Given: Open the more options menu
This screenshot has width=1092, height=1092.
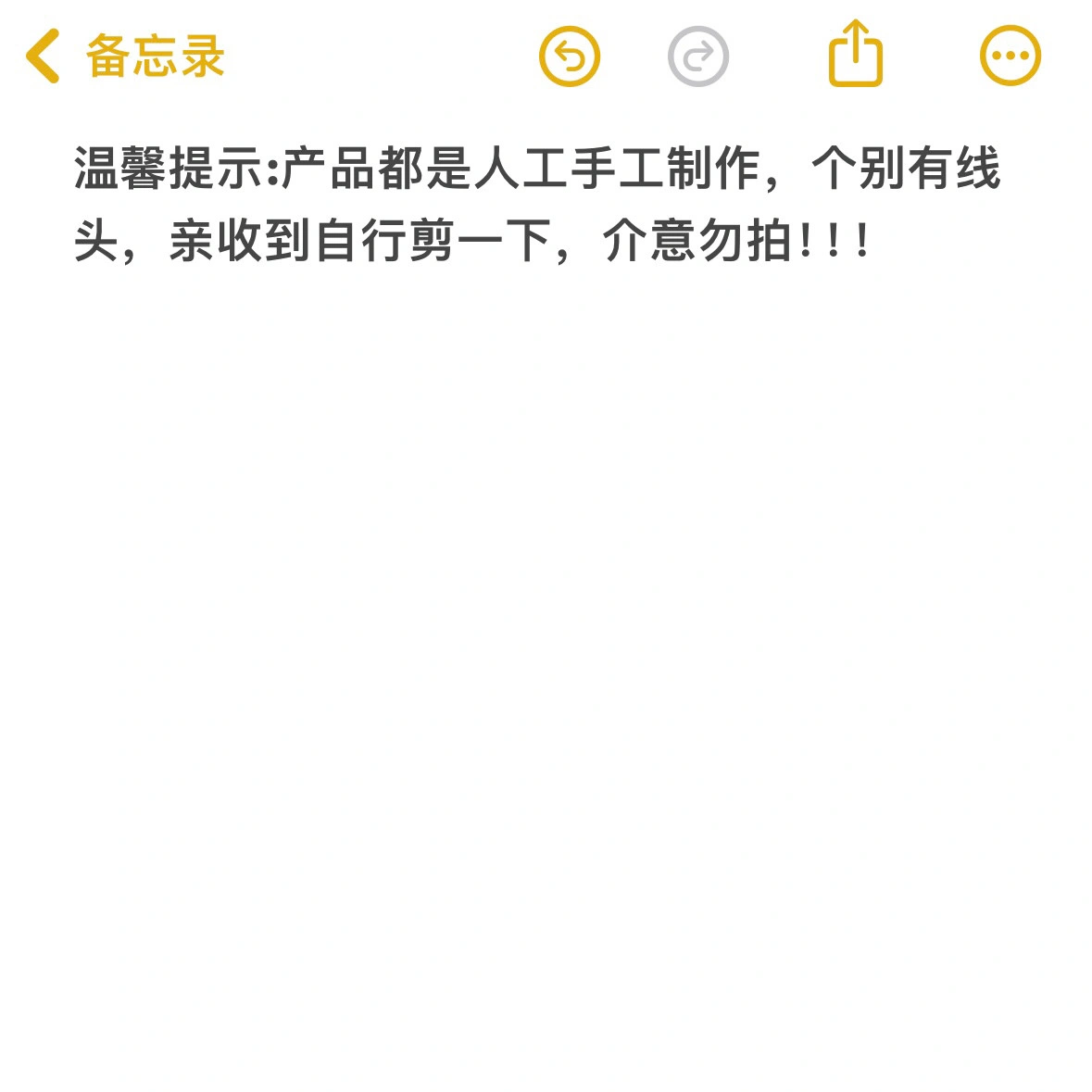Looking at the screenshot, I should 1010,56.
